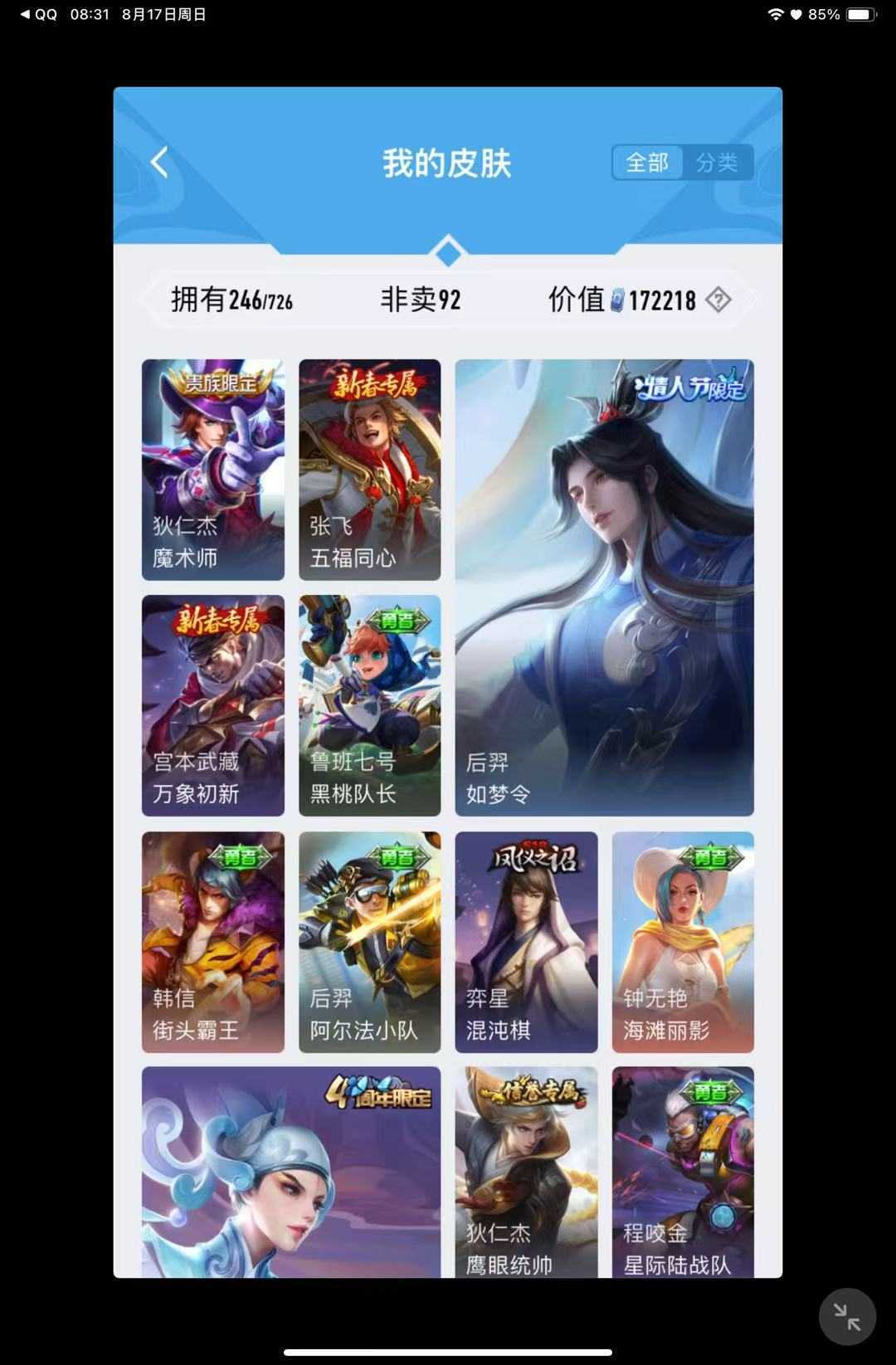Open 宫本武藏 万象初新 skin card
The width and height of the screenshot is (896, 1365).
(x=213, y=705)
